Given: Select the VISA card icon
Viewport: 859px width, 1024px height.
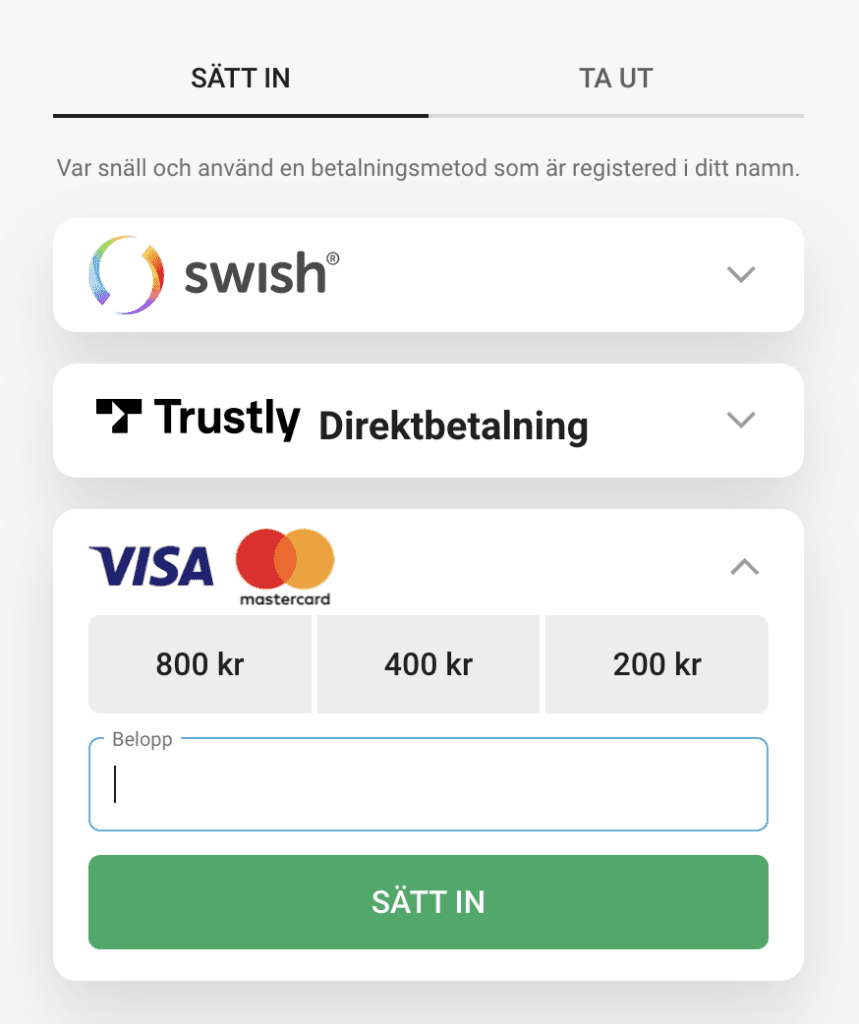Looking at the screenshot, I should click(152, 562).
